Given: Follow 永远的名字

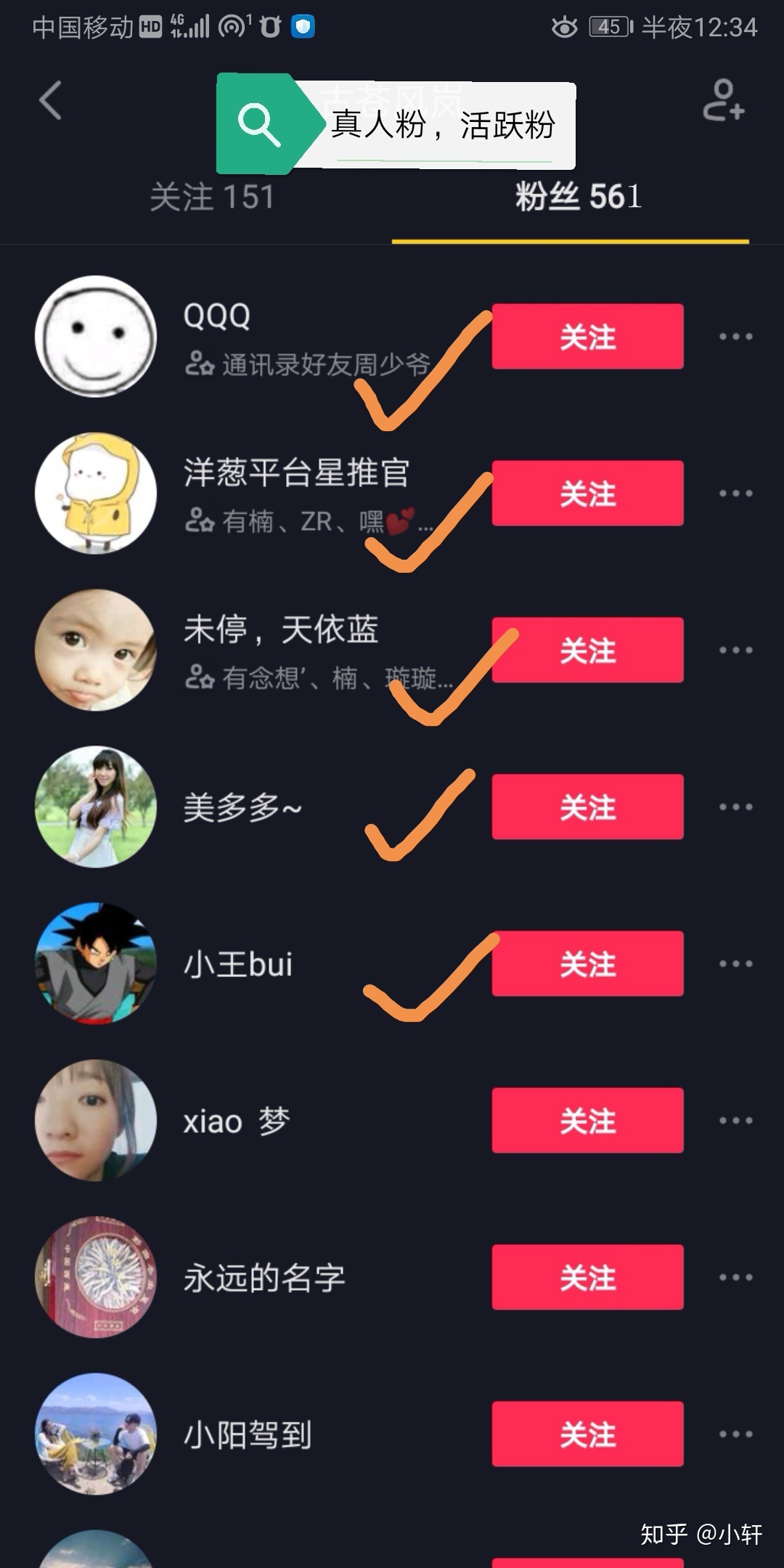Looking at the screenshot, I should point(587,1278).
